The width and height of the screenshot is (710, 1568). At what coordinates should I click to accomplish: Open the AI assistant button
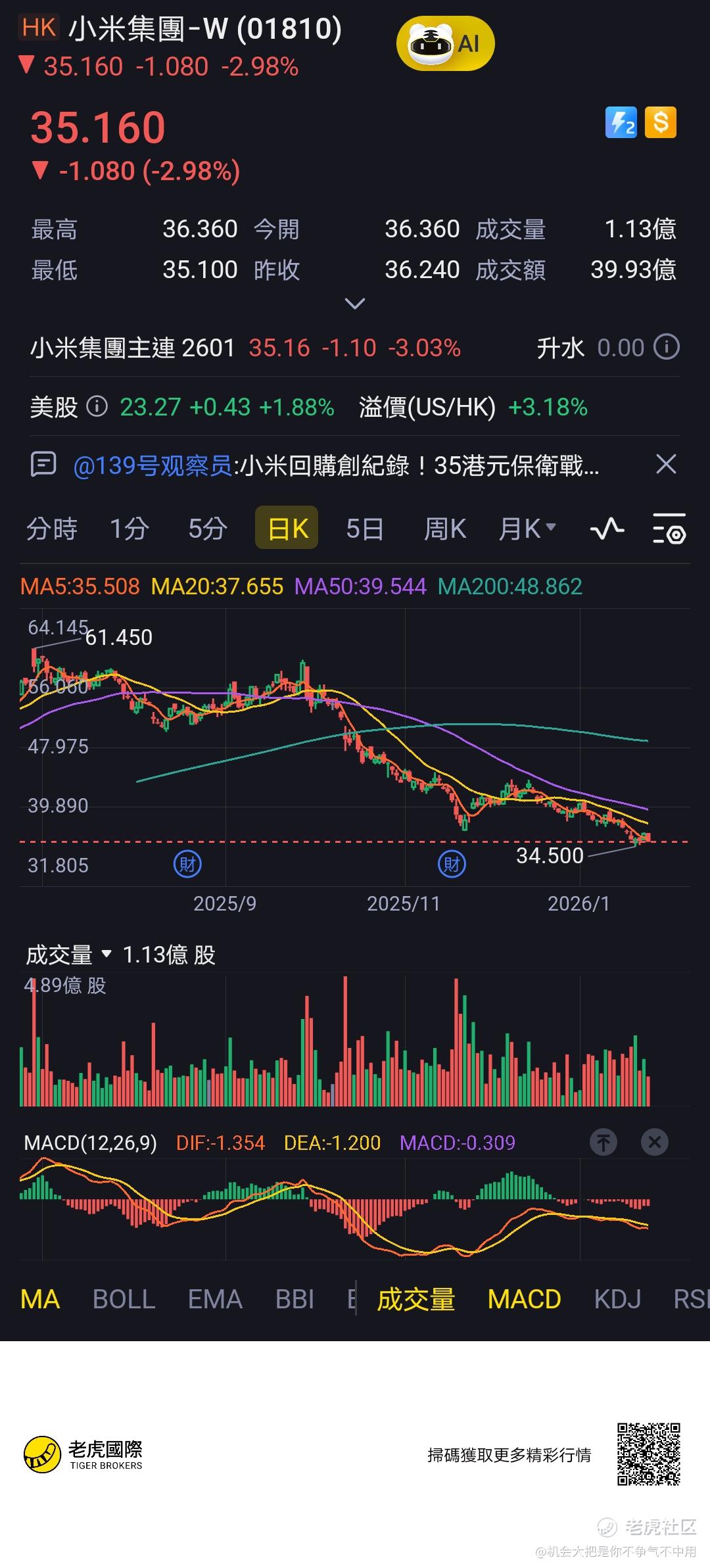coord(445,44)
